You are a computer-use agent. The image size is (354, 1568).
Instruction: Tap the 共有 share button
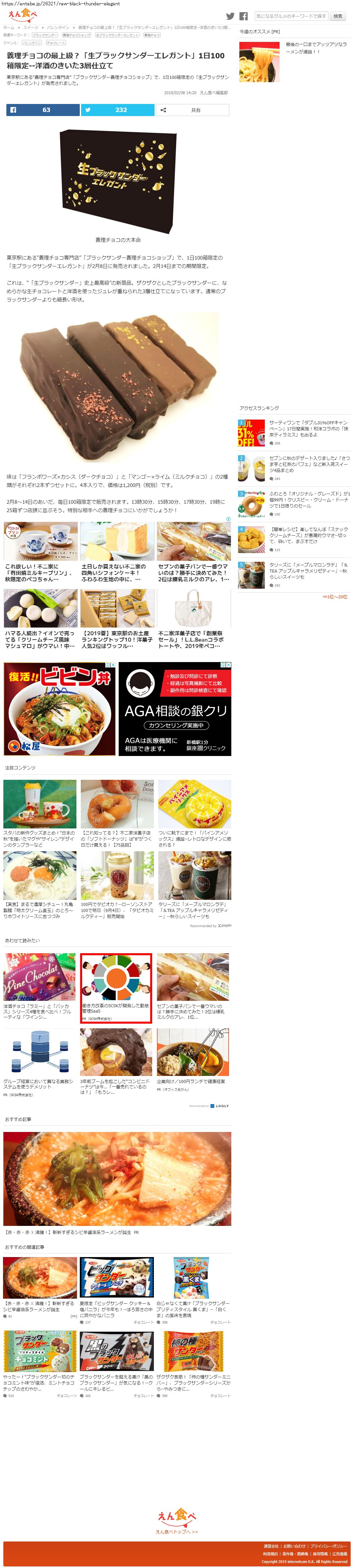pyautogui.click(x=192, y=110)
